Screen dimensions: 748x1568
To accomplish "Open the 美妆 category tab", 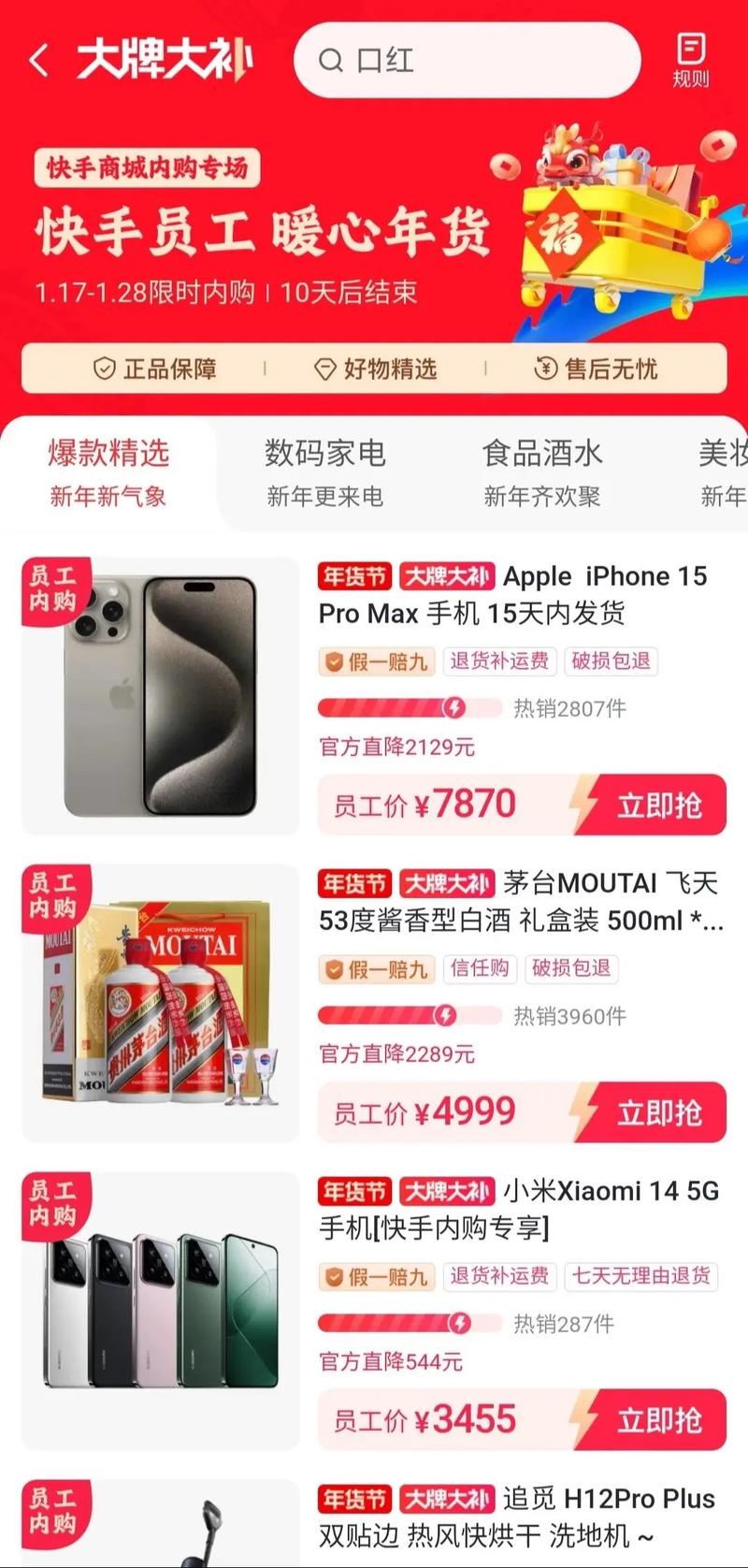I will tap(725, 472).
